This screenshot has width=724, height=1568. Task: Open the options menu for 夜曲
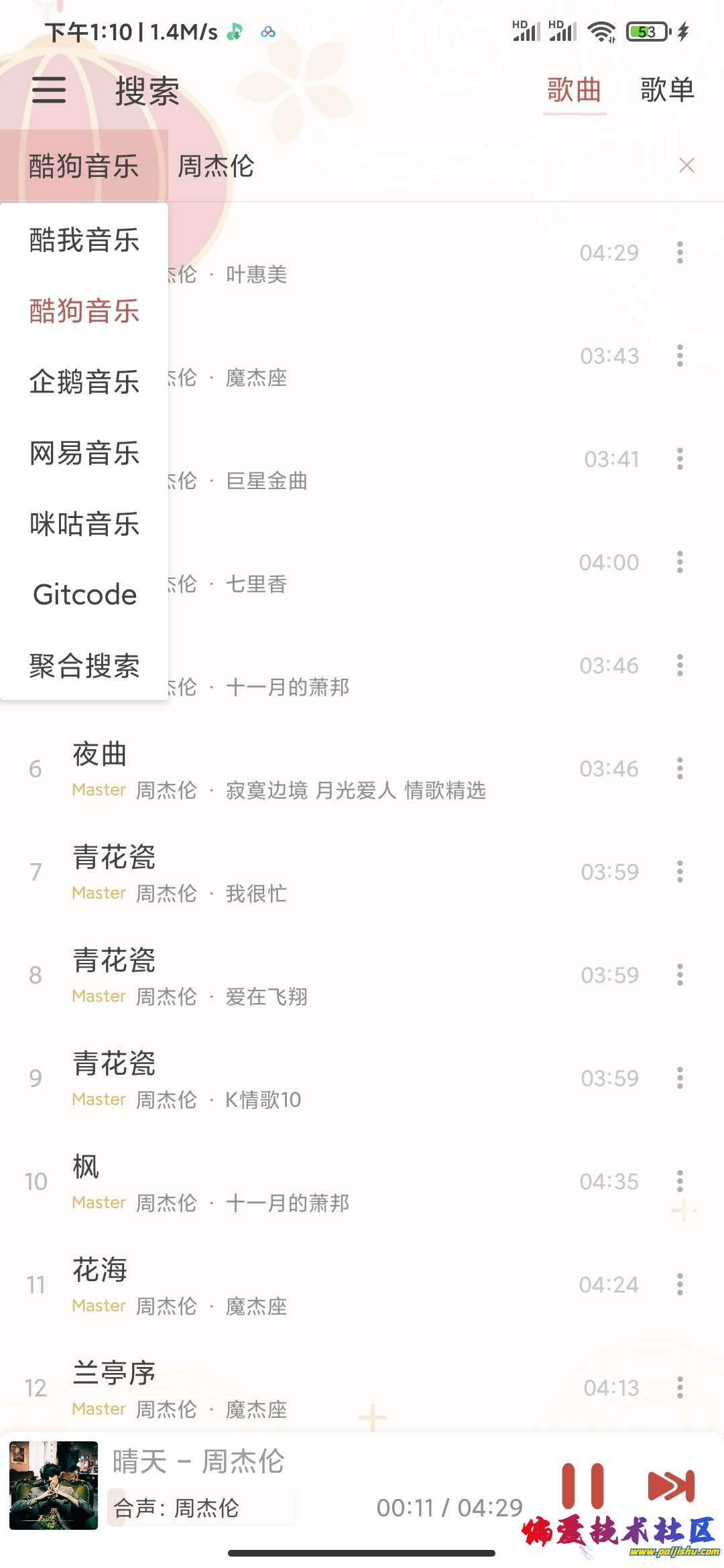[678, 769]
